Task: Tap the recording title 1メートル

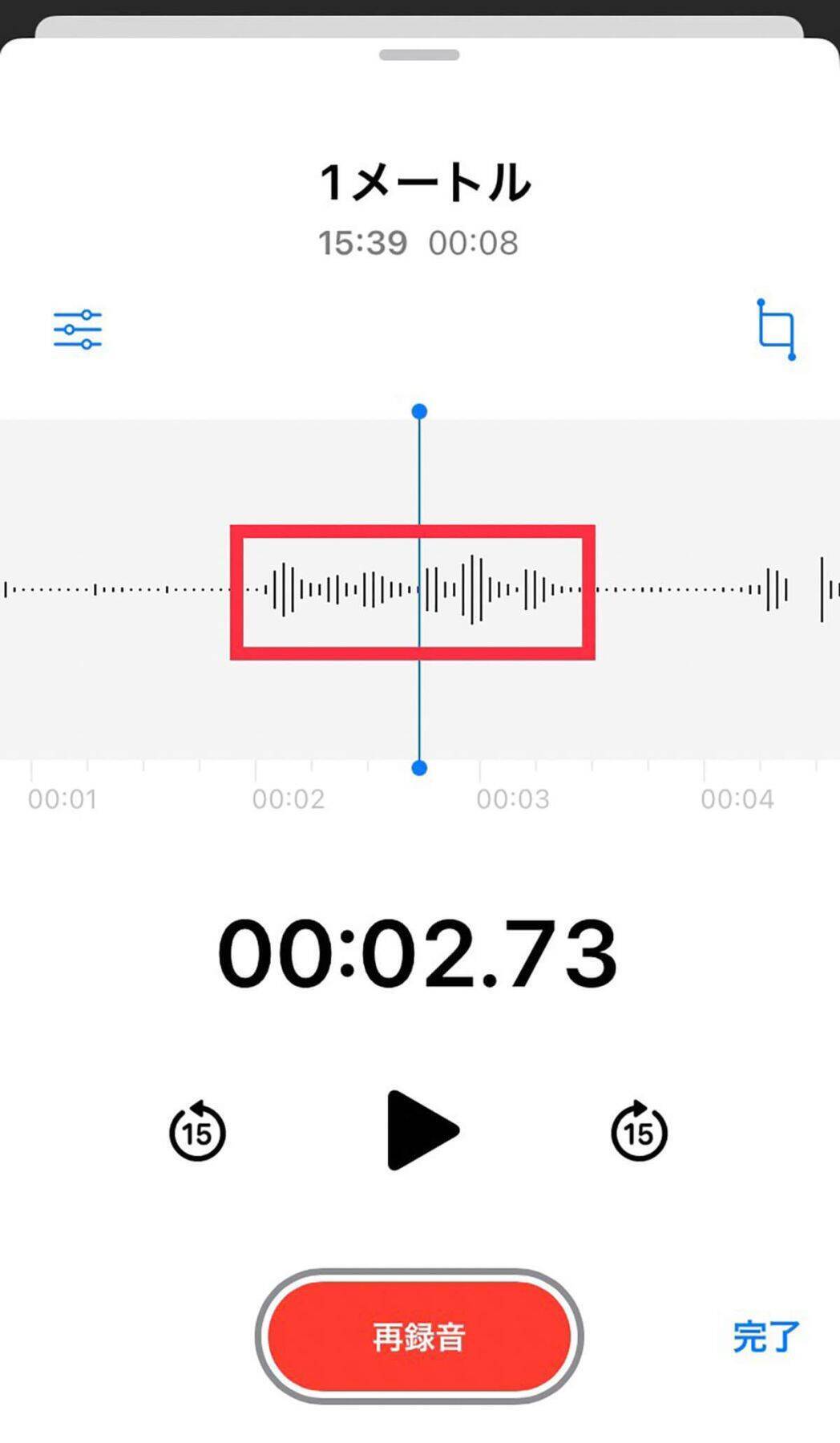Action: (x=424, y=183)
